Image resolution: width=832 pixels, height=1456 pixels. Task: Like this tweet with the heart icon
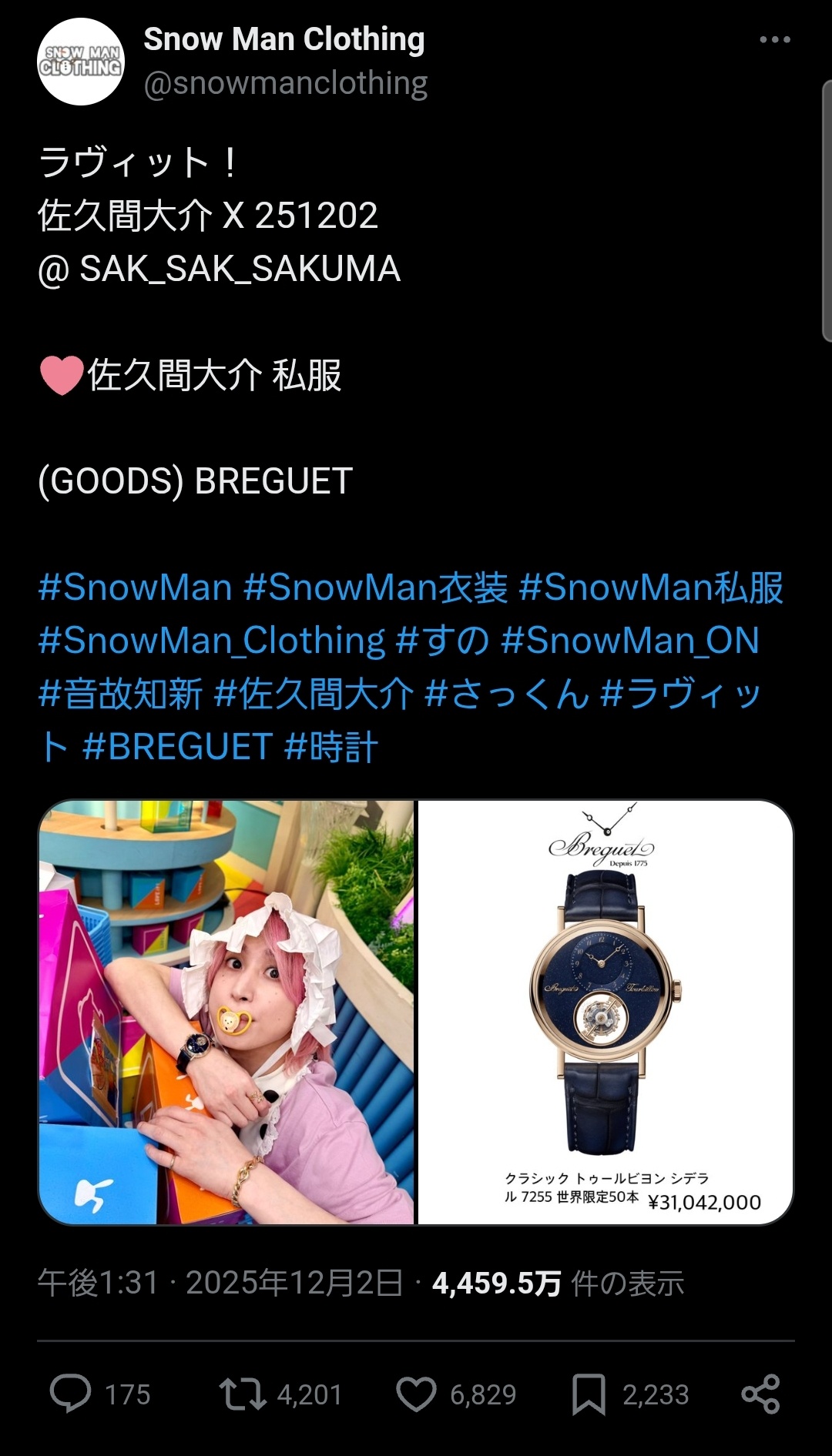[x=416, y=1394]
